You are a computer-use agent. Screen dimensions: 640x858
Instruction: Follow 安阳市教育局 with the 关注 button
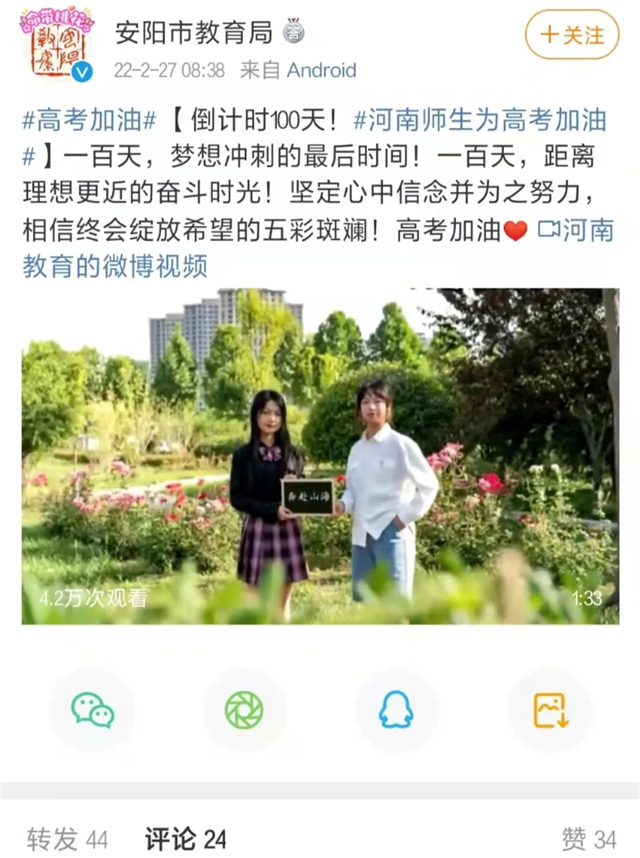572,35
